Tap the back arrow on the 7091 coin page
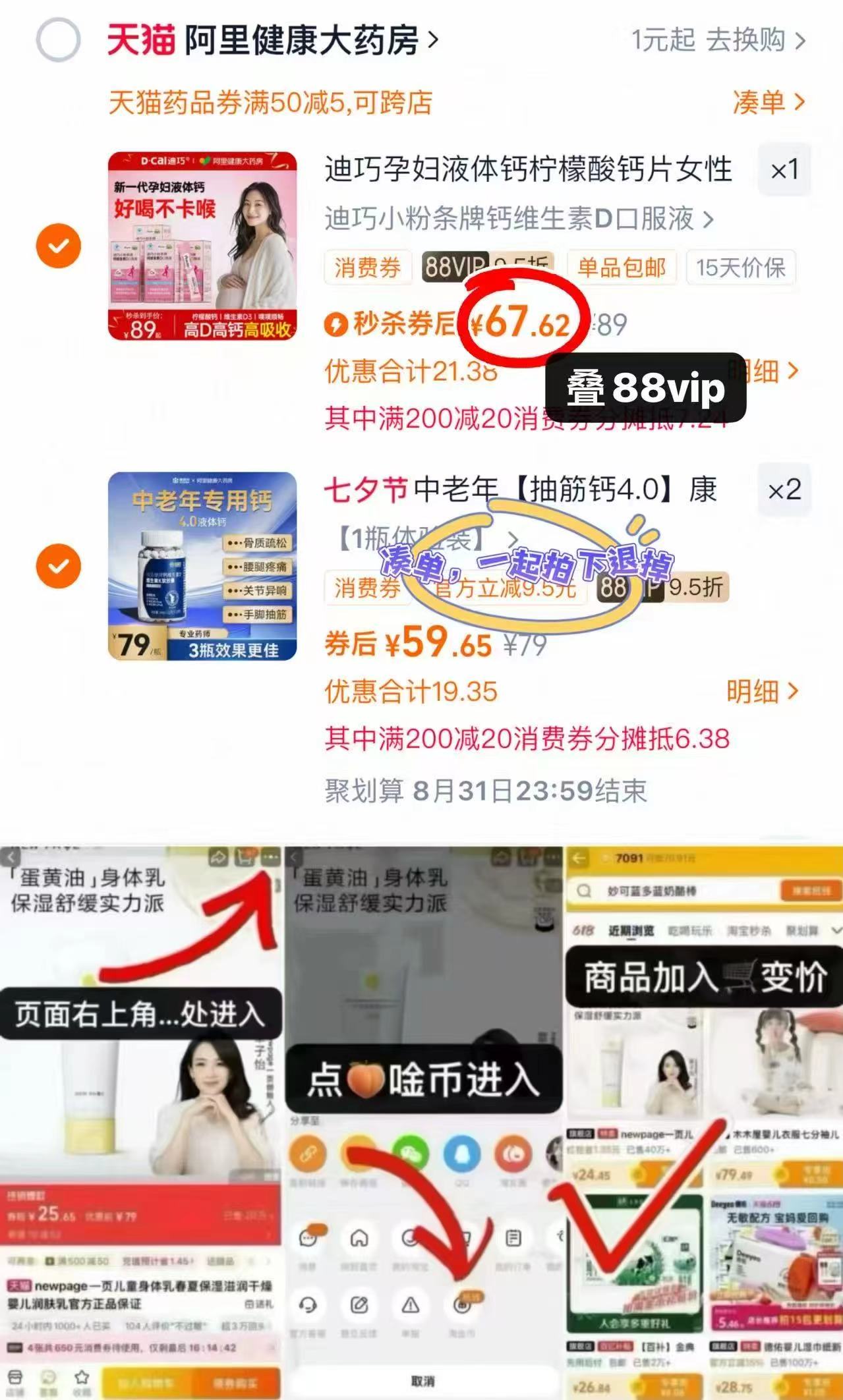This screenshot has width=843, height=1400. pos(579,858)
